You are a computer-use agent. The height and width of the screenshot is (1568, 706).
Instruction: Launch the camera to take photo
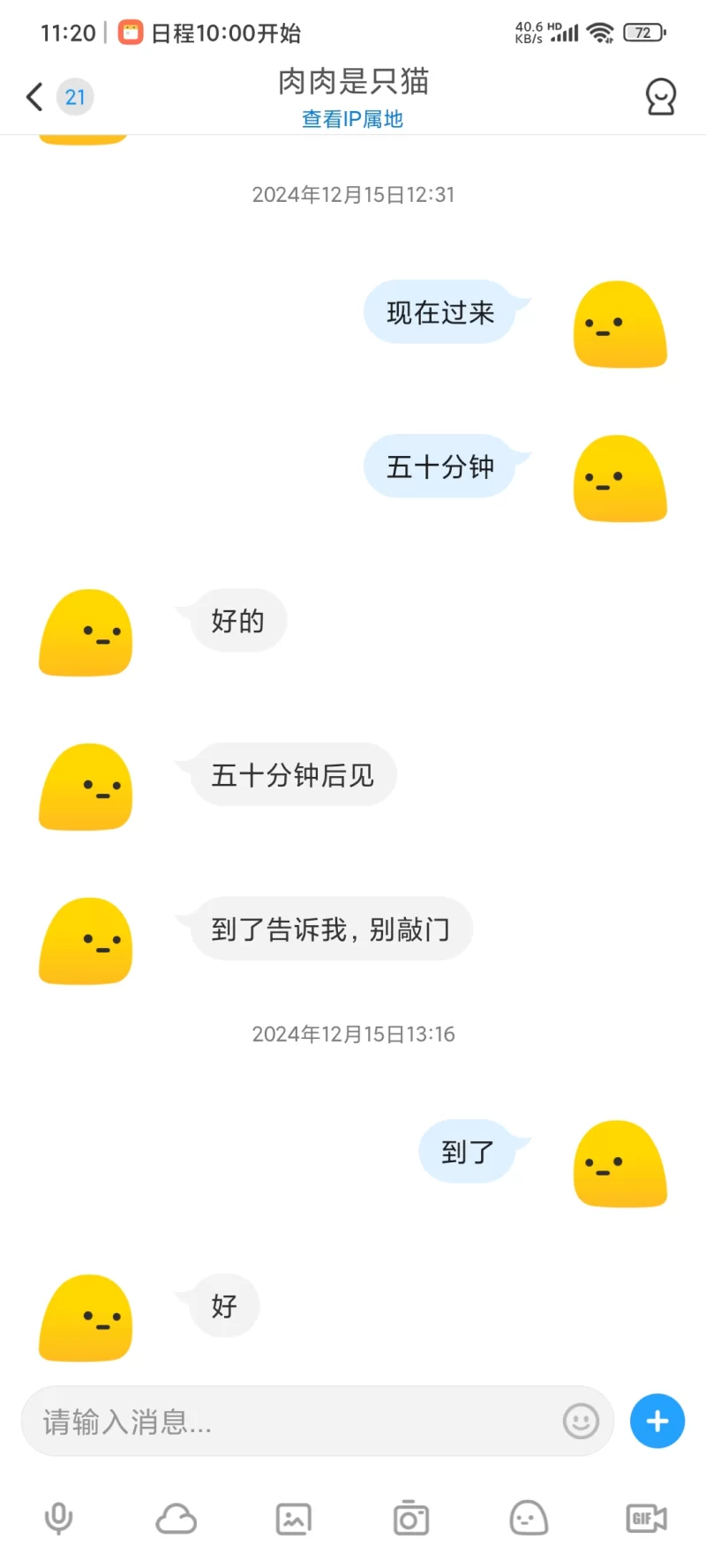pos(411,1519)
